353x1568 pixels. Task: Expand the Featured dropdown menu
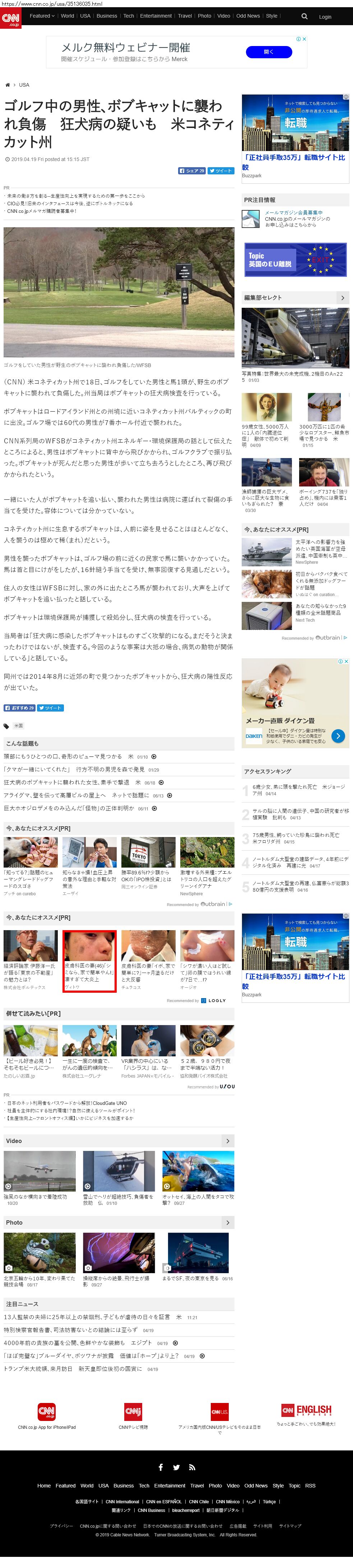coord(42,16)
